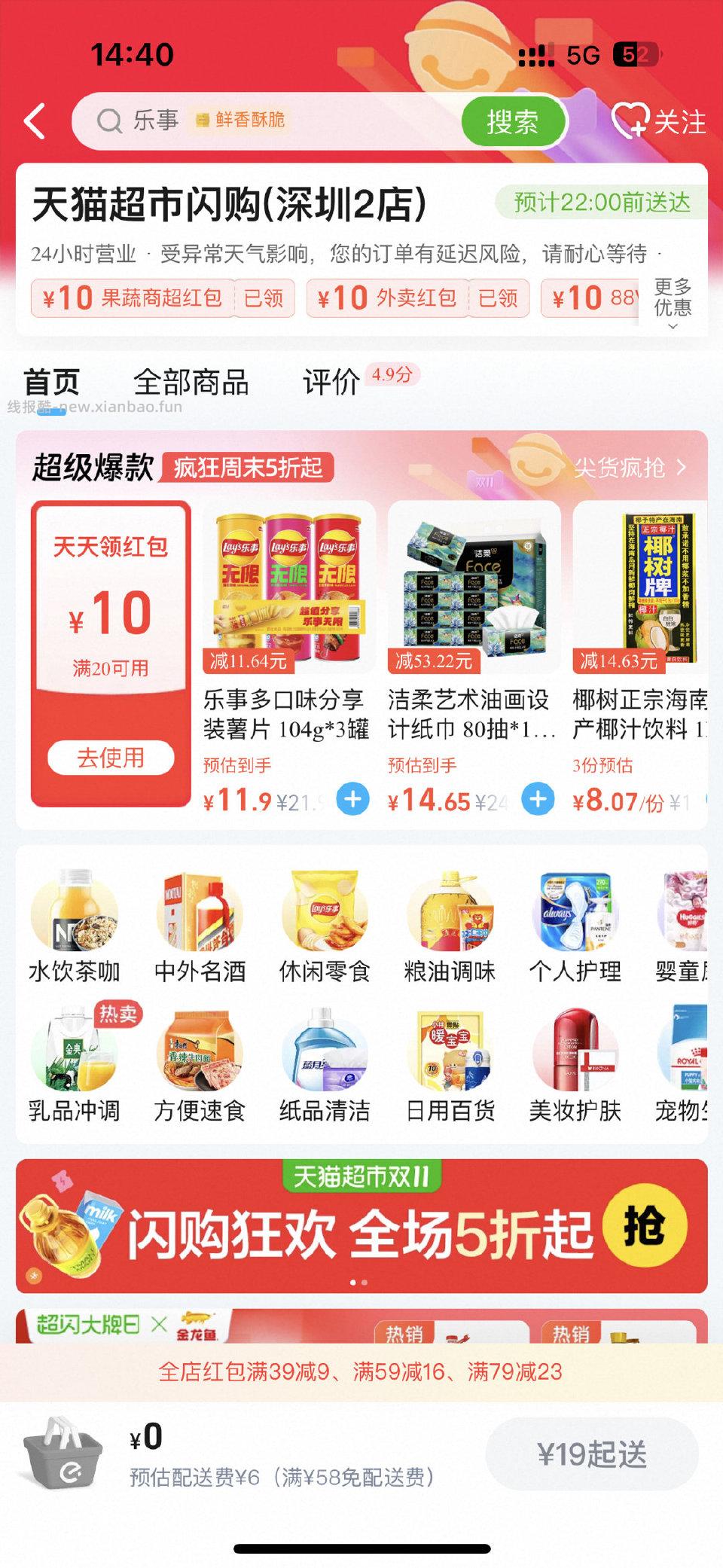This screenshot has width=723, height=1568.
Task: Tap blue plus to add Lay's chips
Action: coord(351,800)
